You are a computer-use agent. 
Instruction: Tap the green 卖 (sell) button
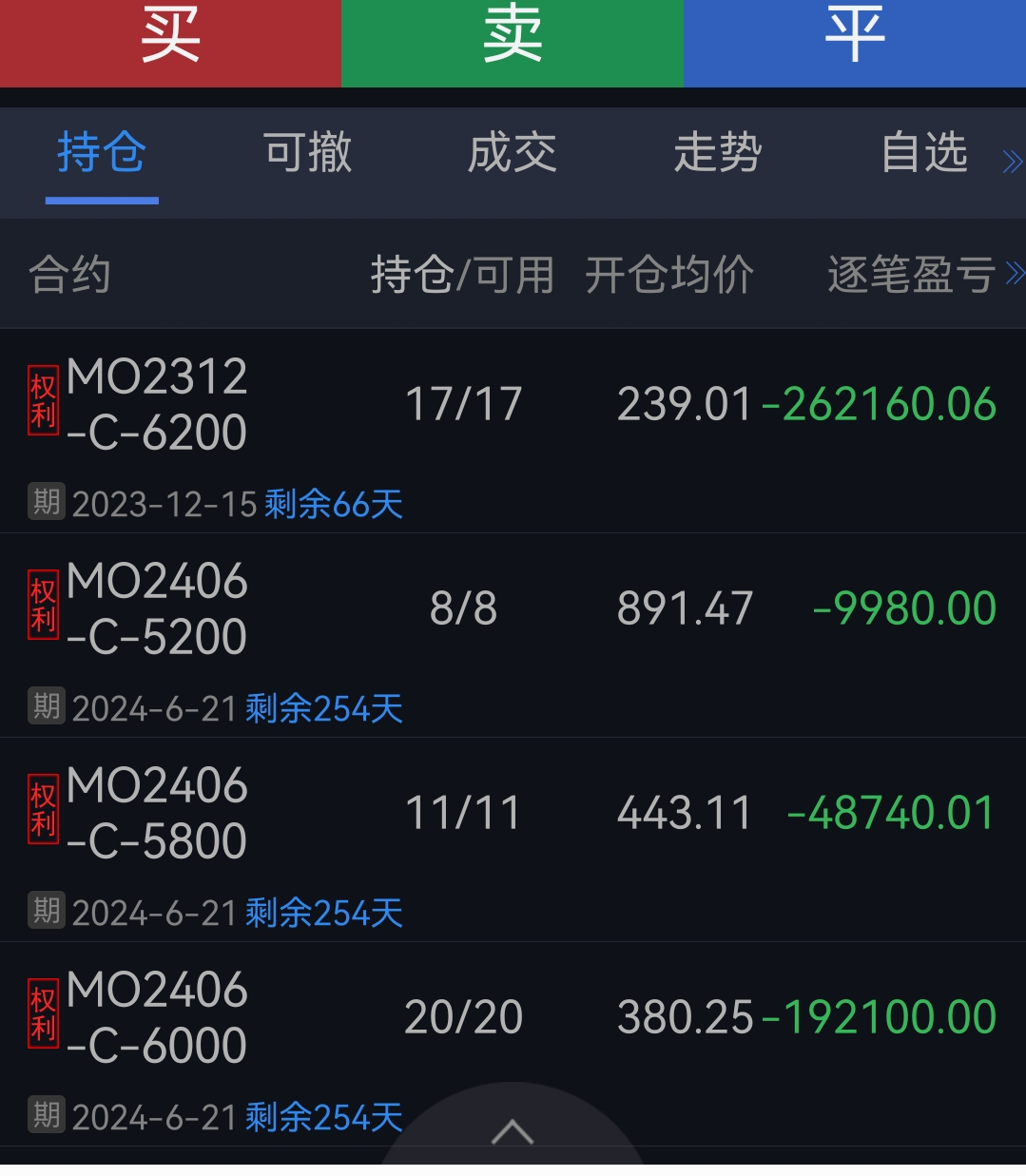pyautogui.click(x=513, y=38)
